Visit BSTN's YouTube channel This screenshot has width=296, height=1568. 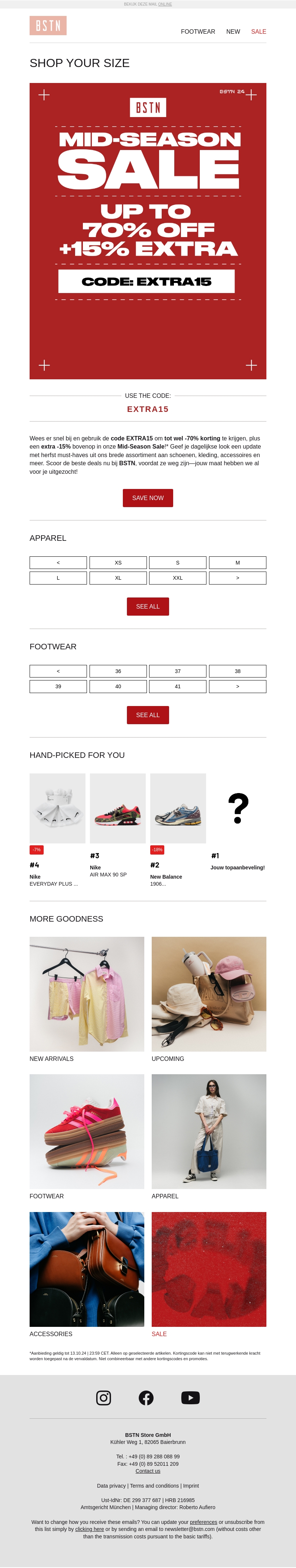(190, 1398)
